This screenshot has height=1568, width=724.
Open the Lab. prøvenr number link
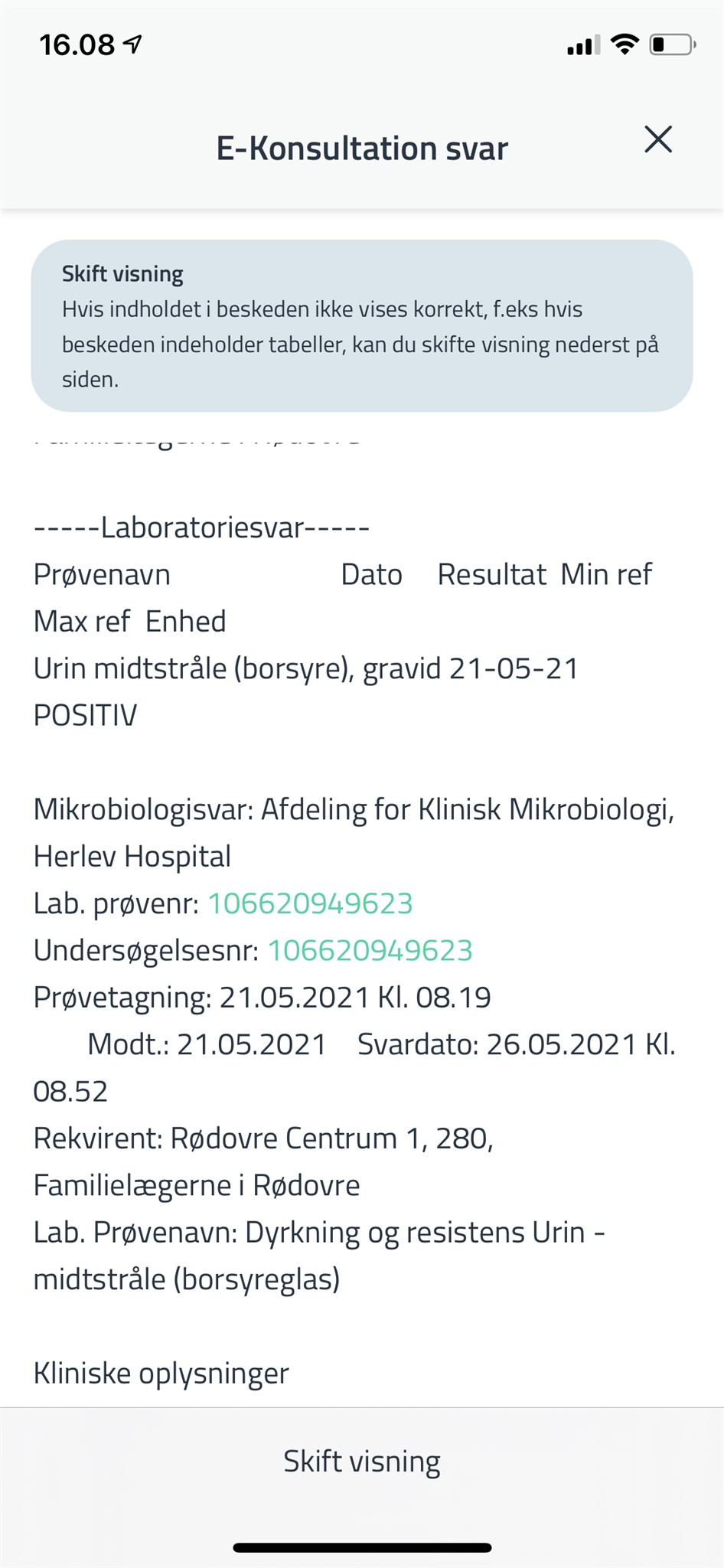(310, 903)
